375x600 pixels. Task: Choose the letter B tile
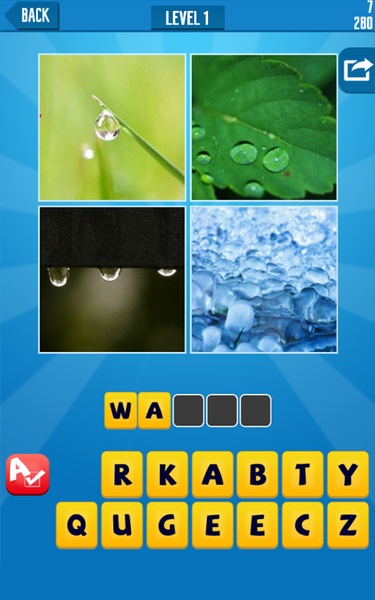click(258, 474)
